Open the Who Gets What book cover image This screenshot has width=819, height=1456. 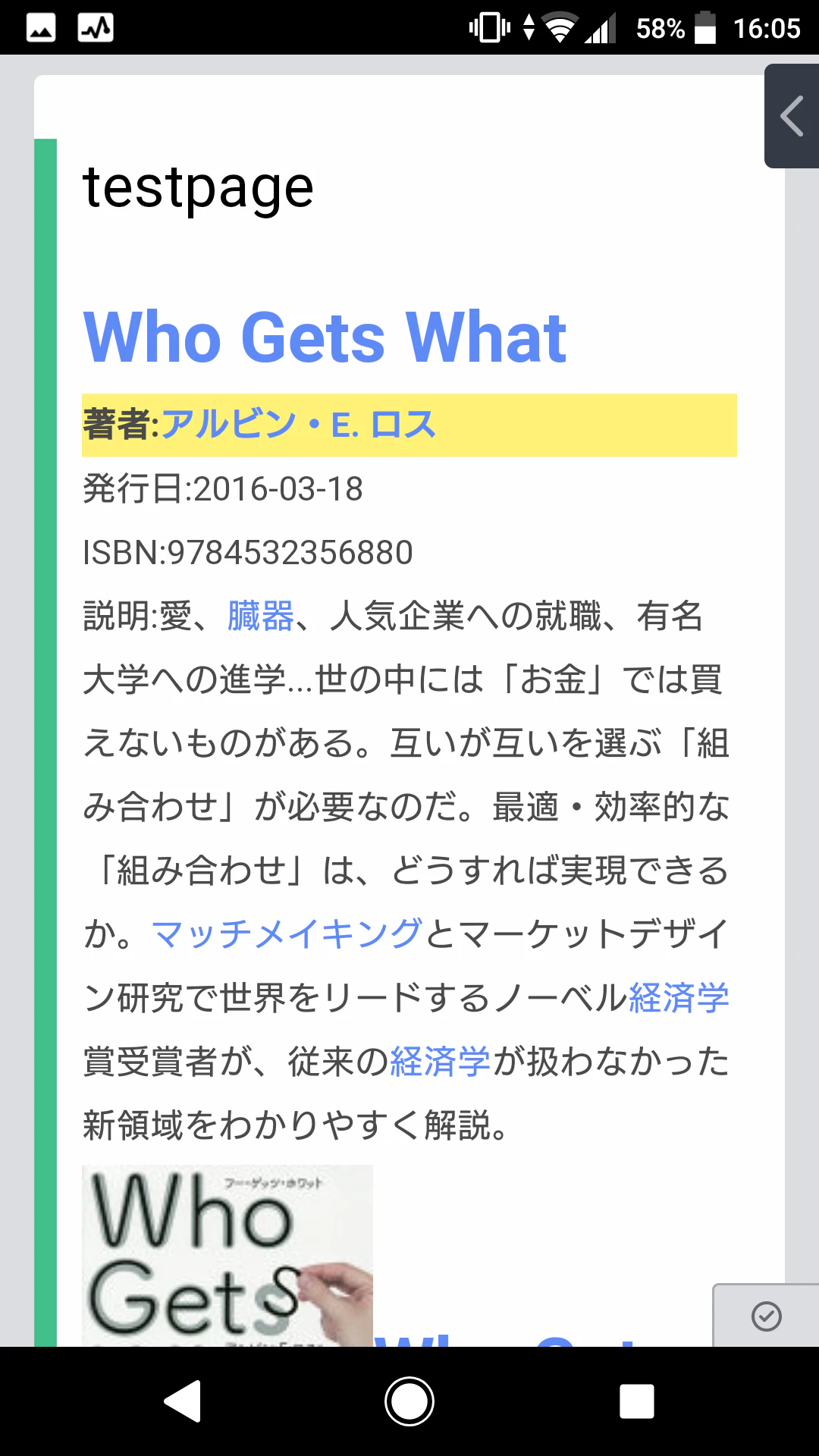click(x=227, y=1256)
